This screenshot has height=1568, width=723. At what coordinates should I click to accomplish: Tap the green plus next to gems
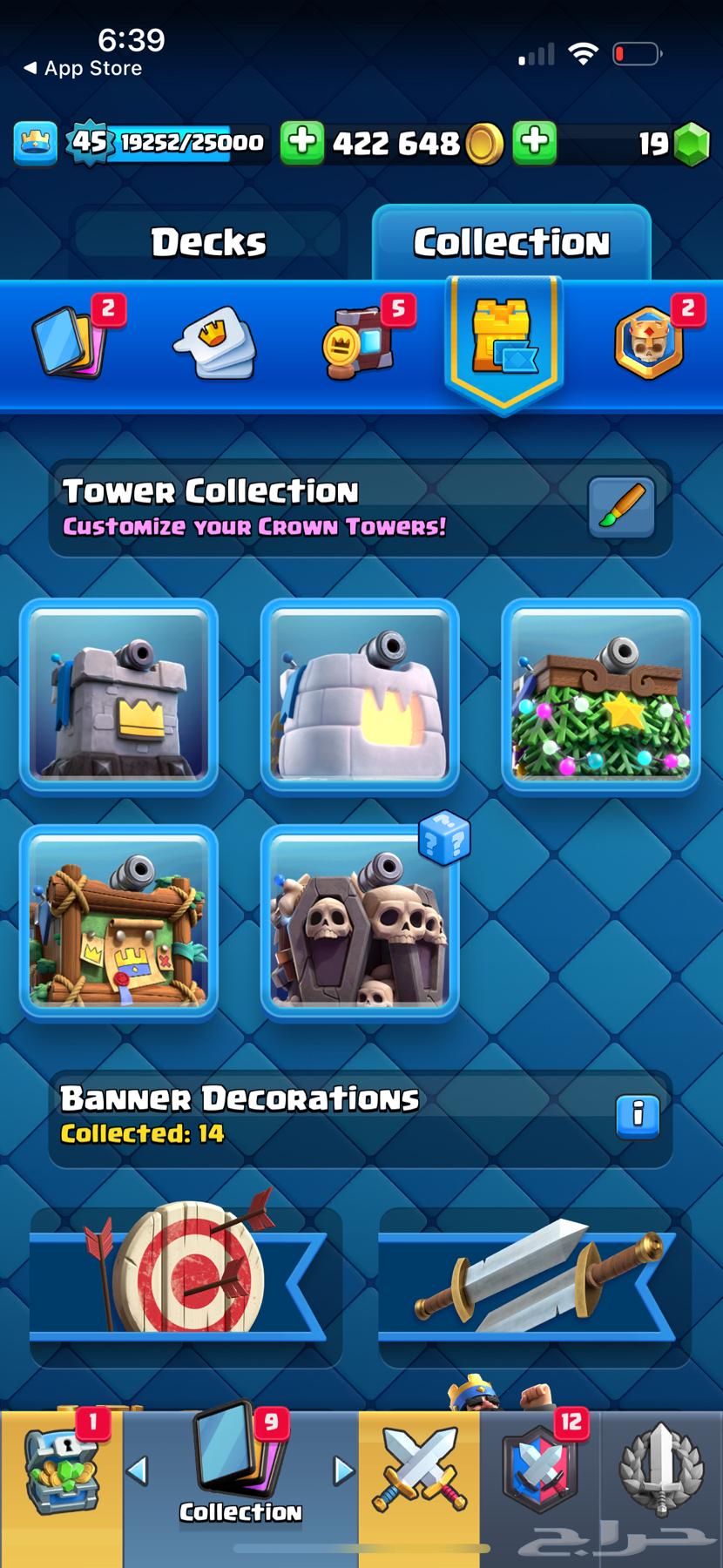click(x=535, y=142)
